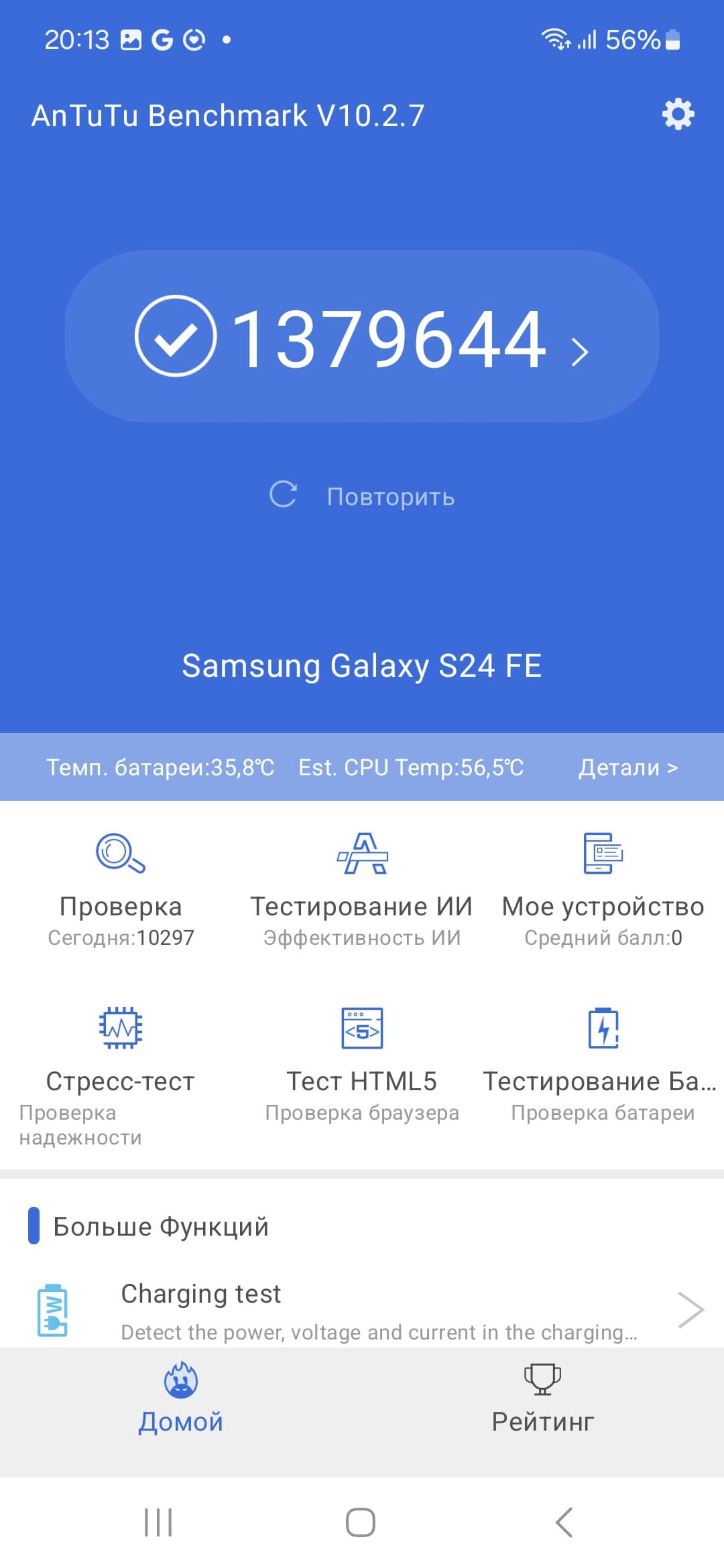The height and width of the screenshot is (1568, 724).
Task: Go back with system back button
Action: tap(564, 1522)
